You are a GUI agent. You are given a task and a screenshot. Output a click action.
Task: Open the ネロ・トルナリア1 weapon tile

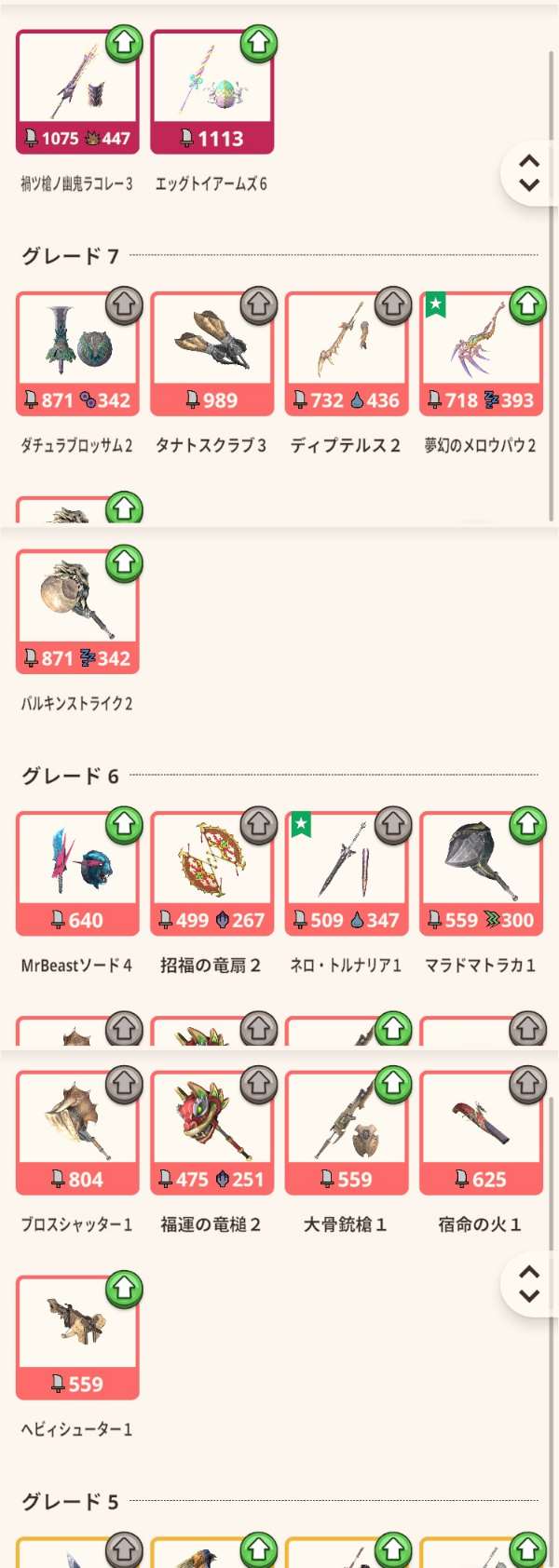346,873
